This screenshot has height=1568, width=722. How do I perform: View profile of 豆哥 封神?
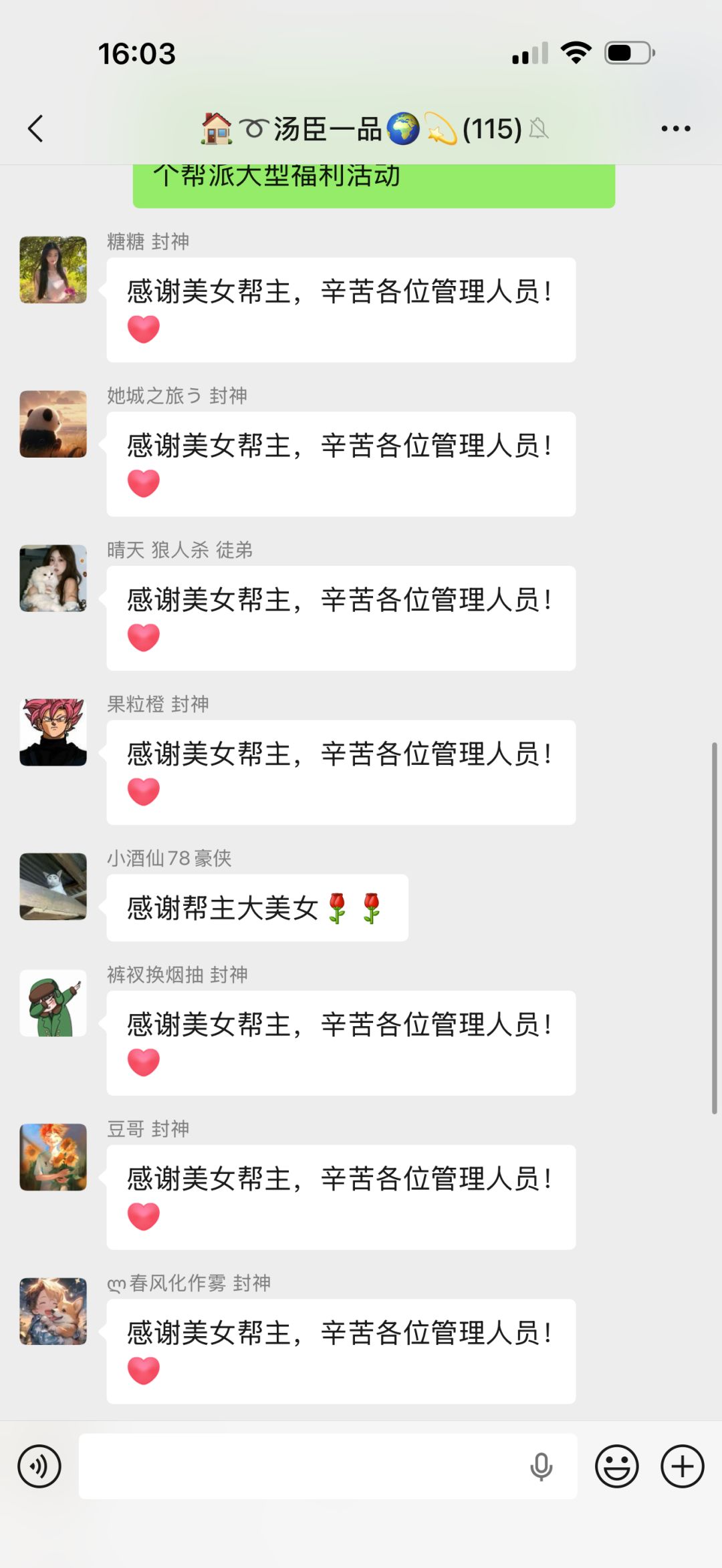point(53,1157)
